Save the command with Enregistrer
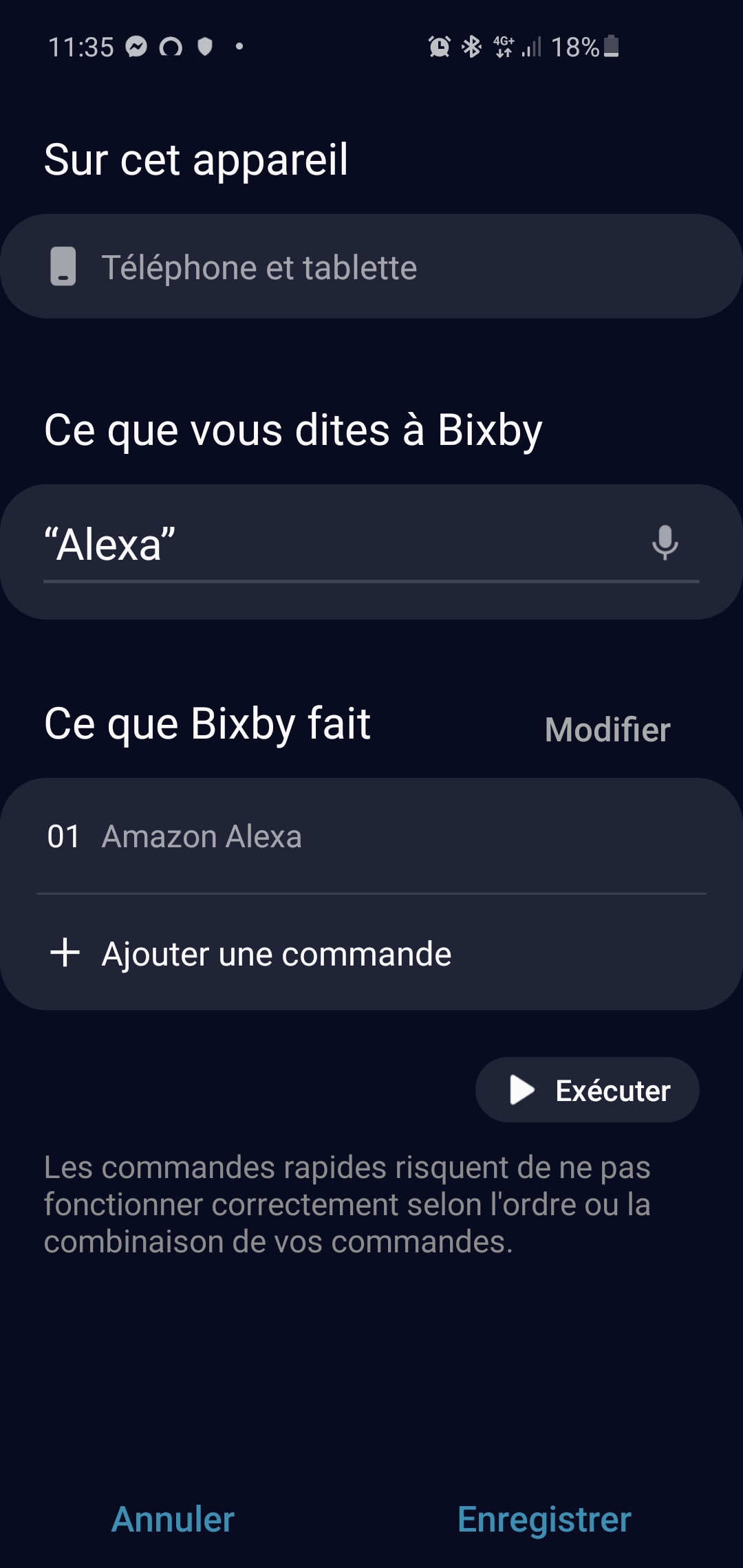This screenshot has height=1568, width=743. coord(544,1519)
